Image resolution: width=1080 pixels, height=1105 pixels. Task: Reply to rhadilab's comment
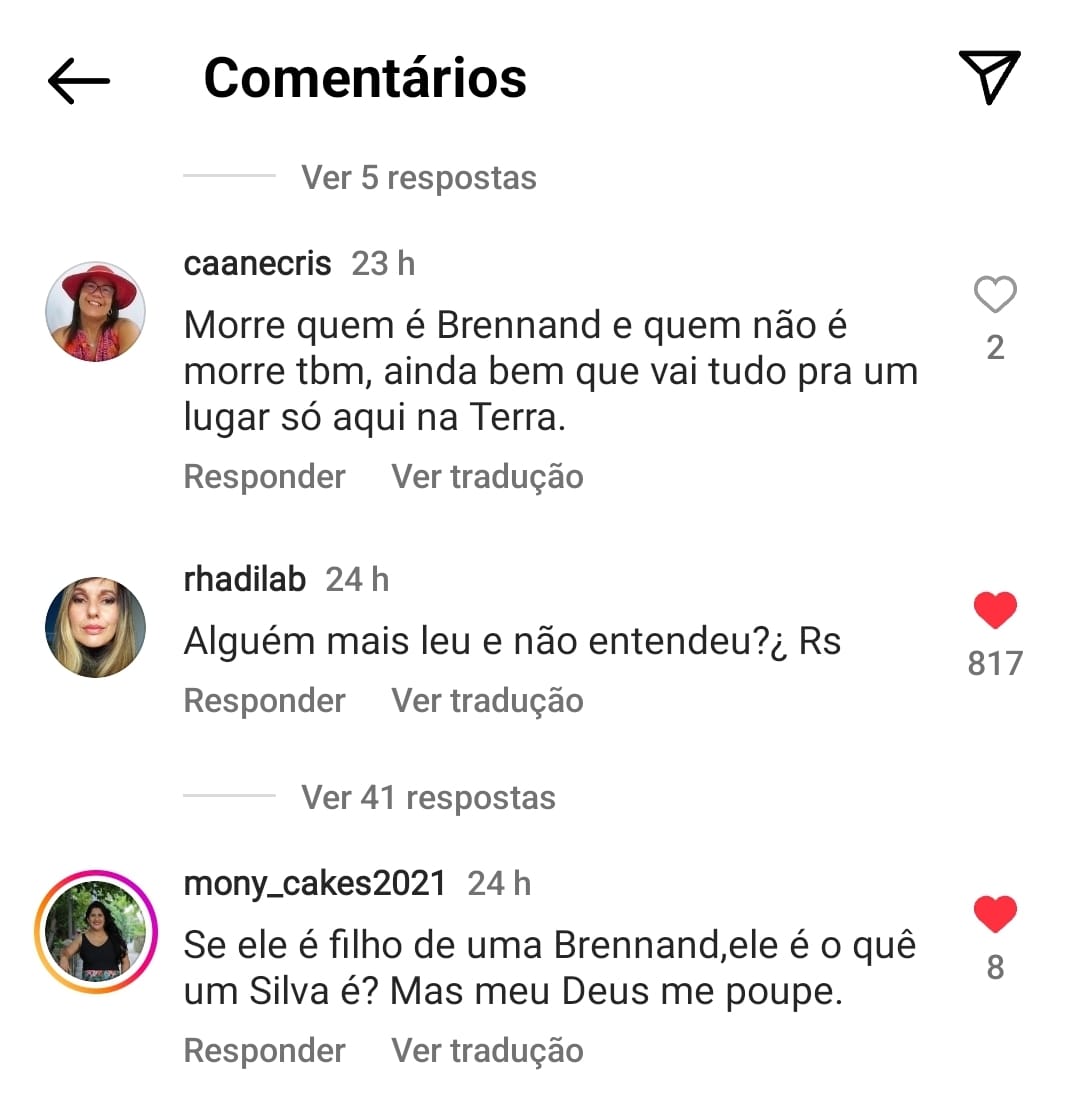pyautogui.click(x=264, y=701)
